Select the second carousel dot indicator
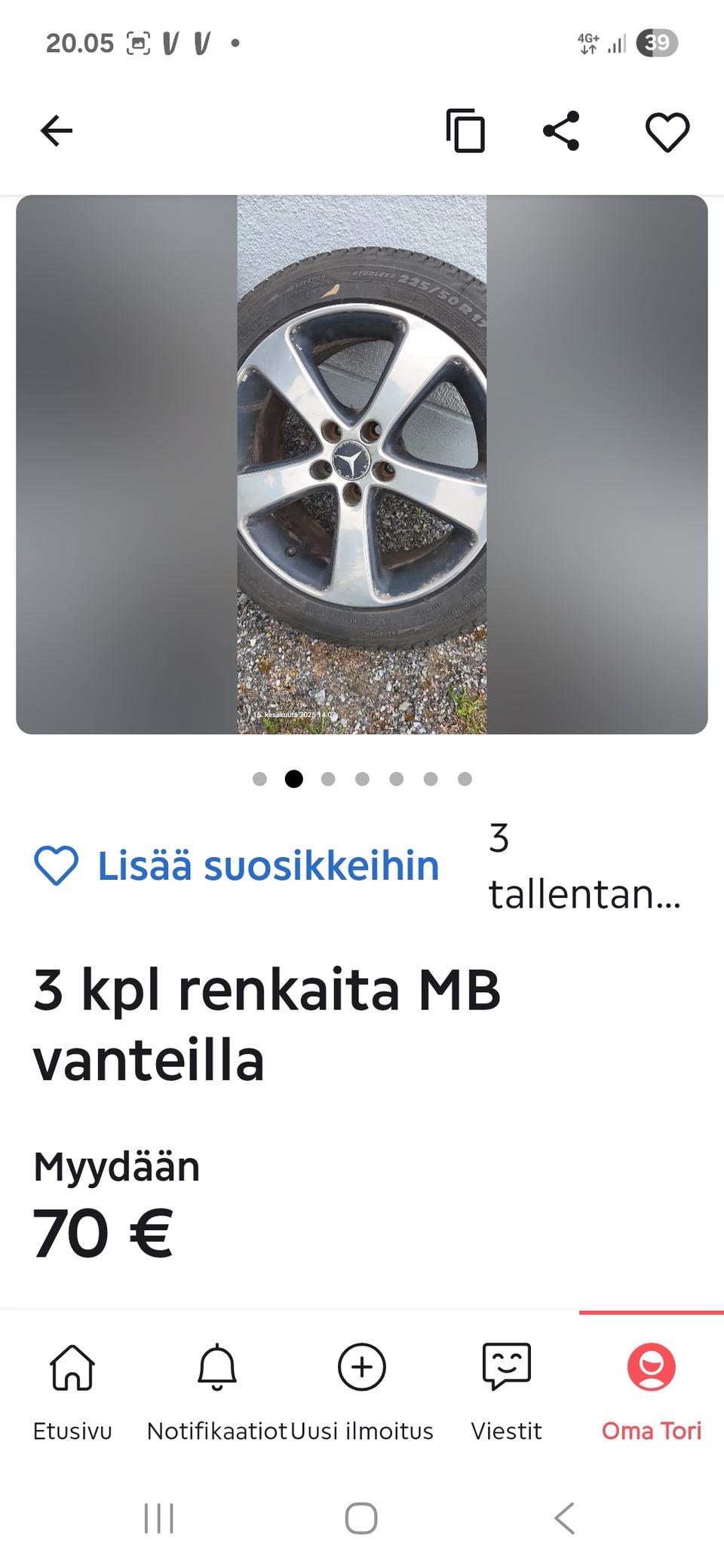The width and height of the screenshot is (724, 1568). (x=294, y=779)
